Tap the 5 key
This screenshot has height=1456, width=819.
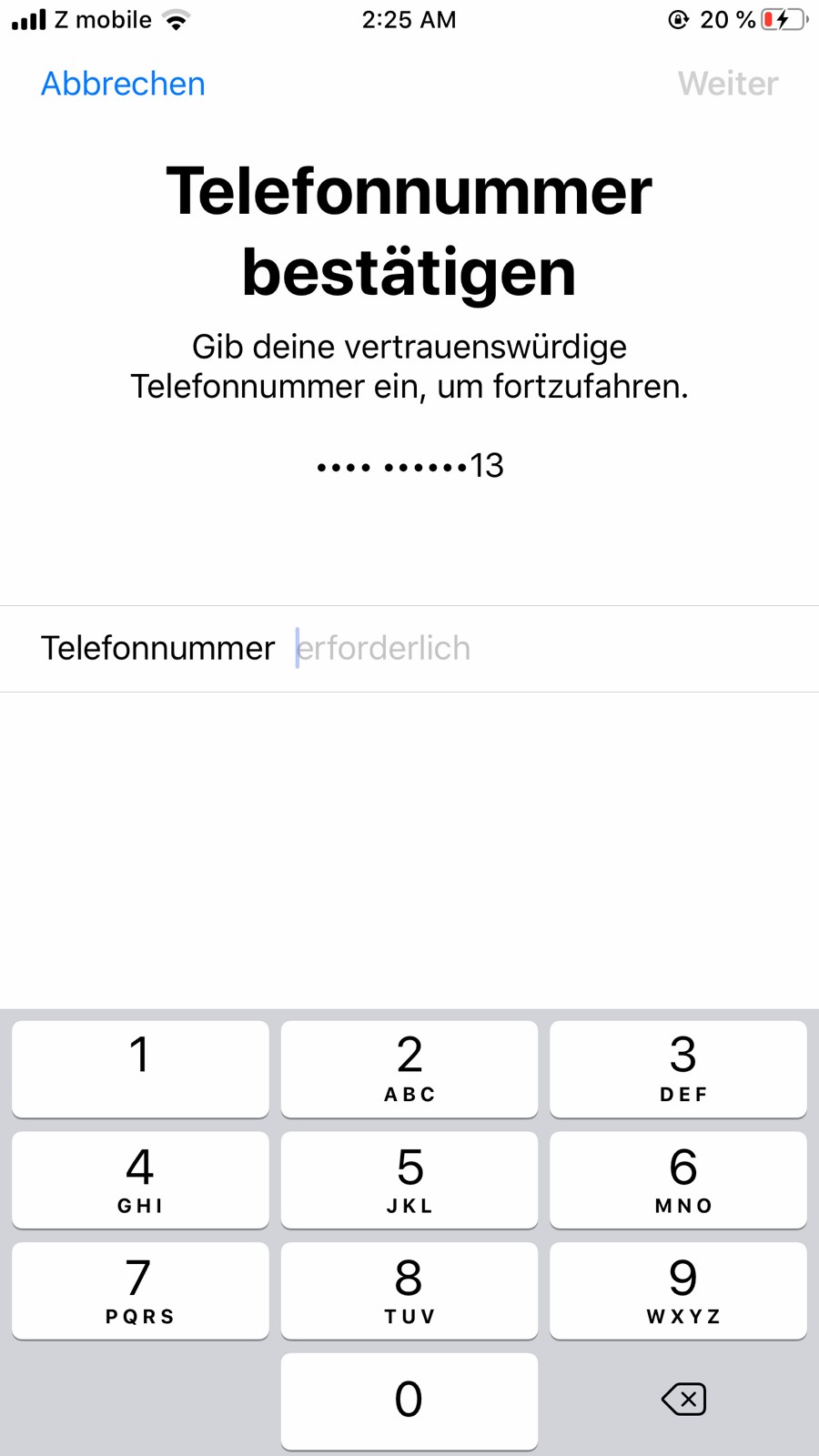click(x=409, y=1179)
